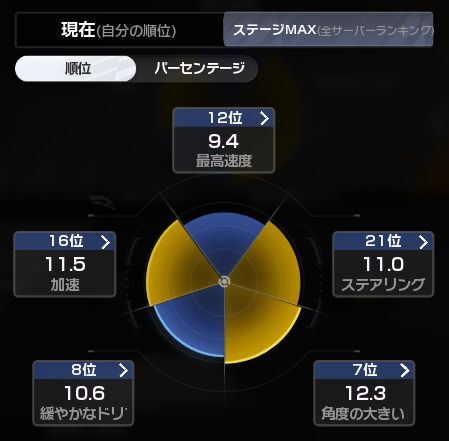
Task: Open the 緩やかなドリ 8位 ranking details
Action: (83, 393)
